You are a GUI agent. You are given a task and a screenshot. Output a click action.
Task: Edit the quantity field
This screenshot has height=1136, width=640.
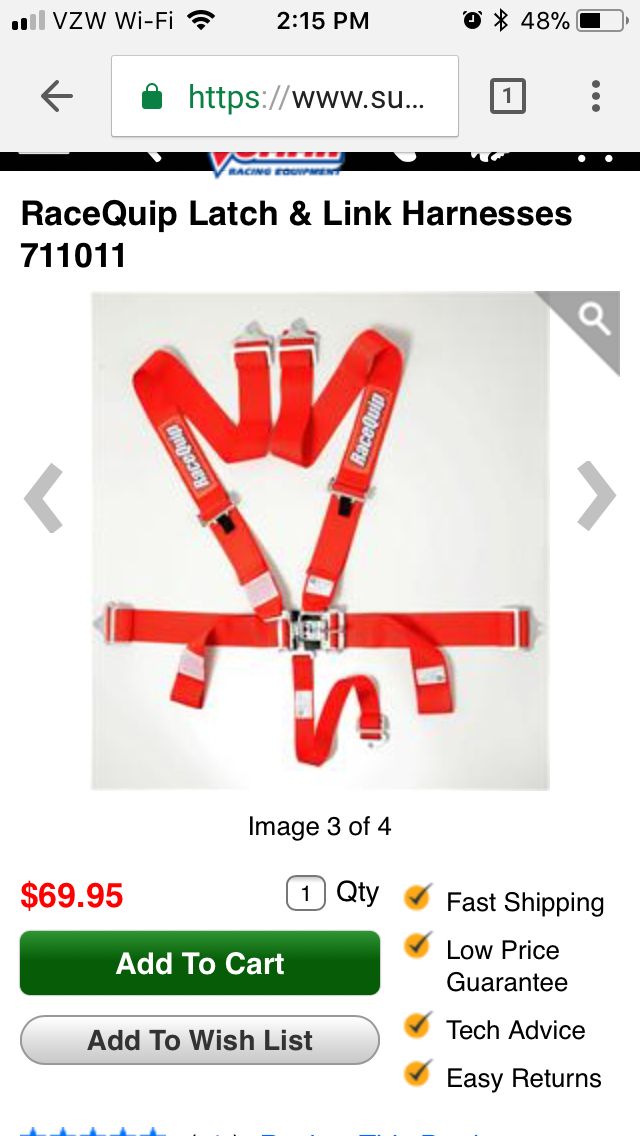(306, 893)
